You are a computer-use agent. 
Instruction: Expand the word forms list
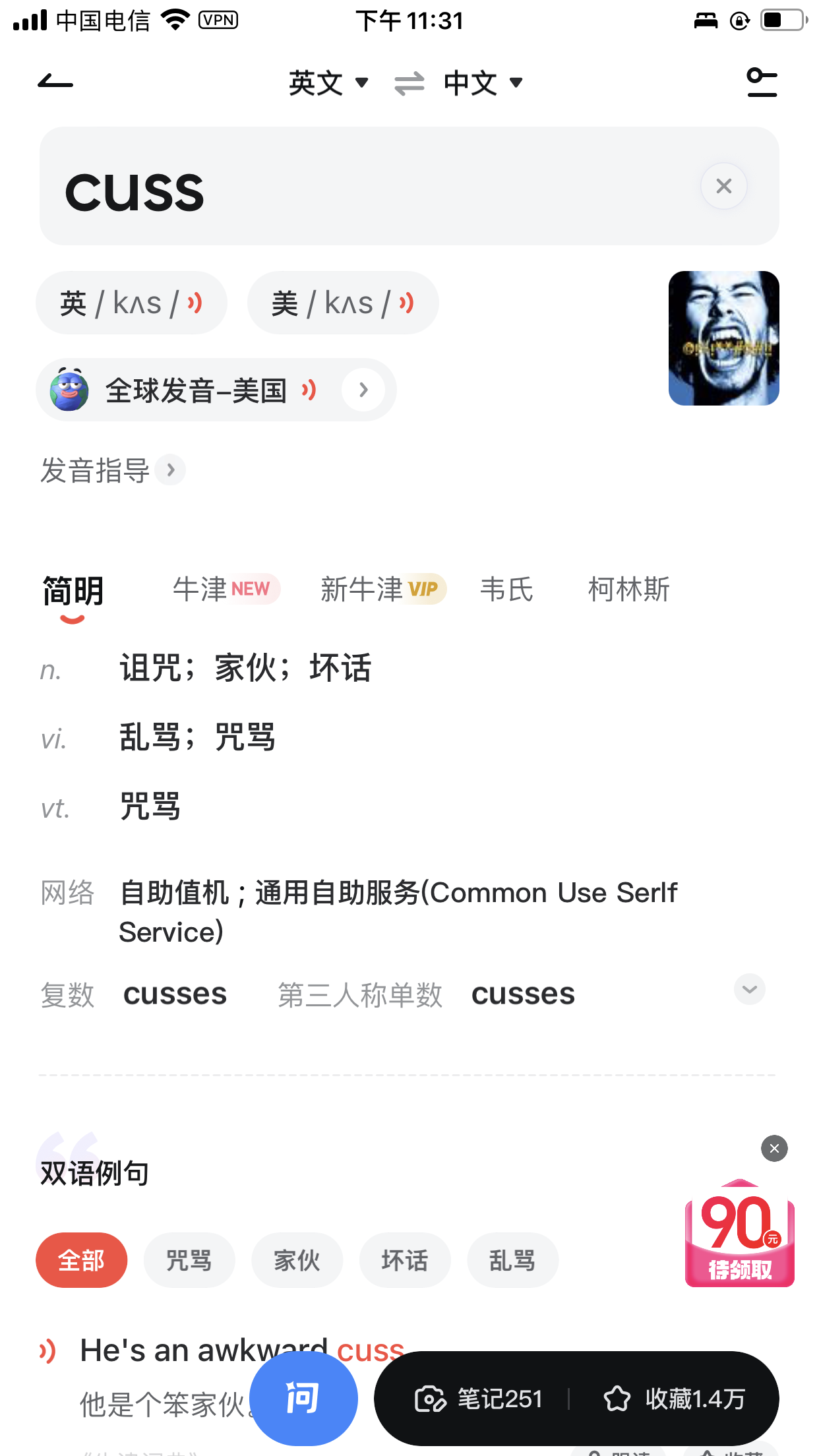pos(749,989)
